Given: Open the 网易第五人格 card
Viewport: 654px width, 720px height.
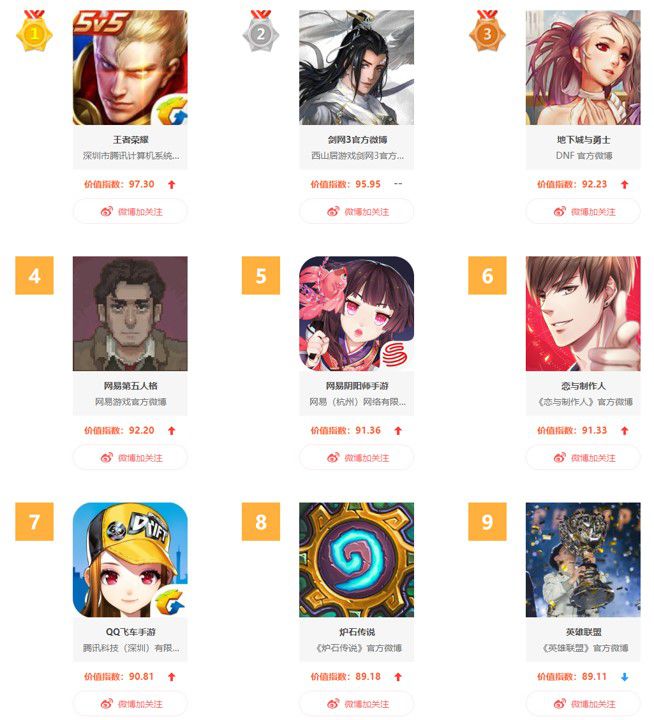Looking at the screenshot, I should click(130, 314).
